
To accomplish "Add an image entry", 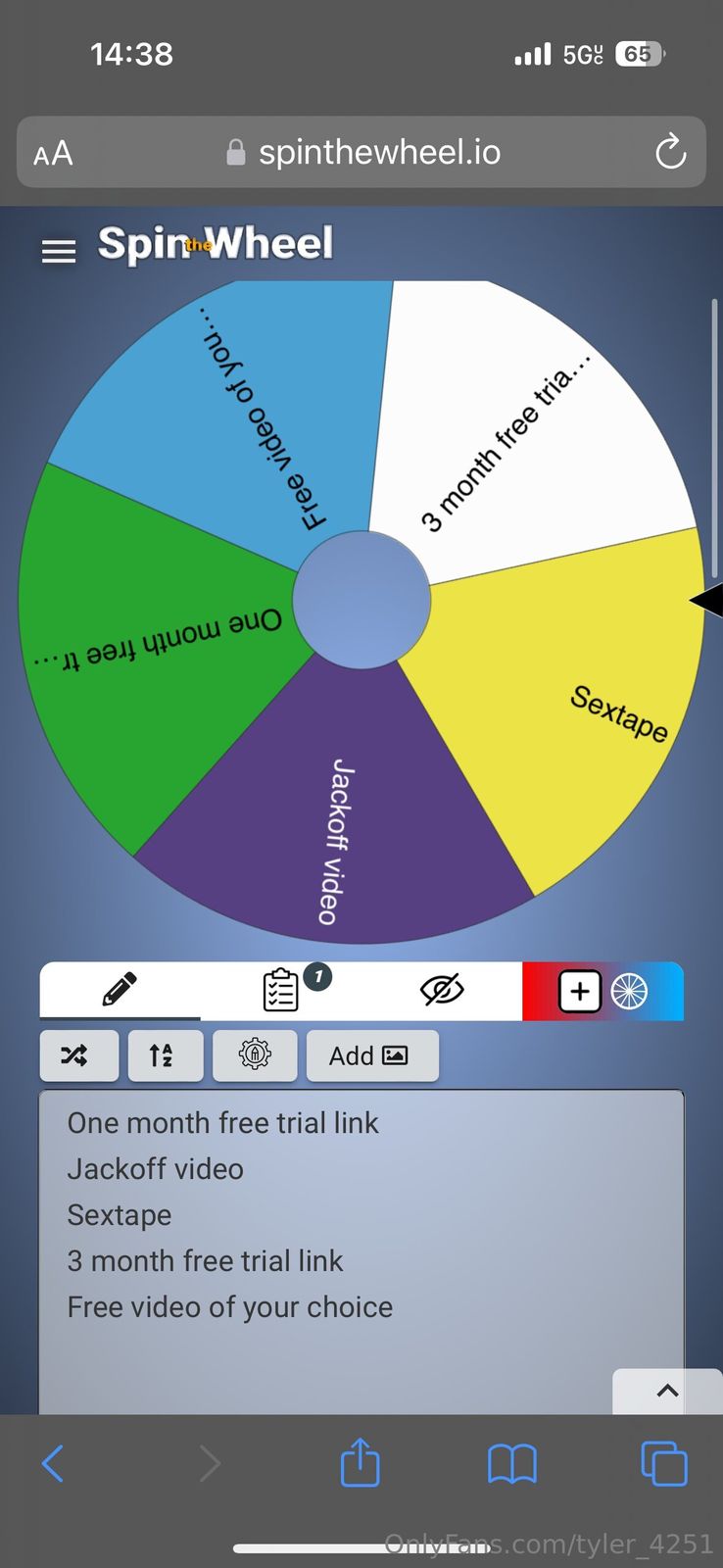I will (371, 1055).
